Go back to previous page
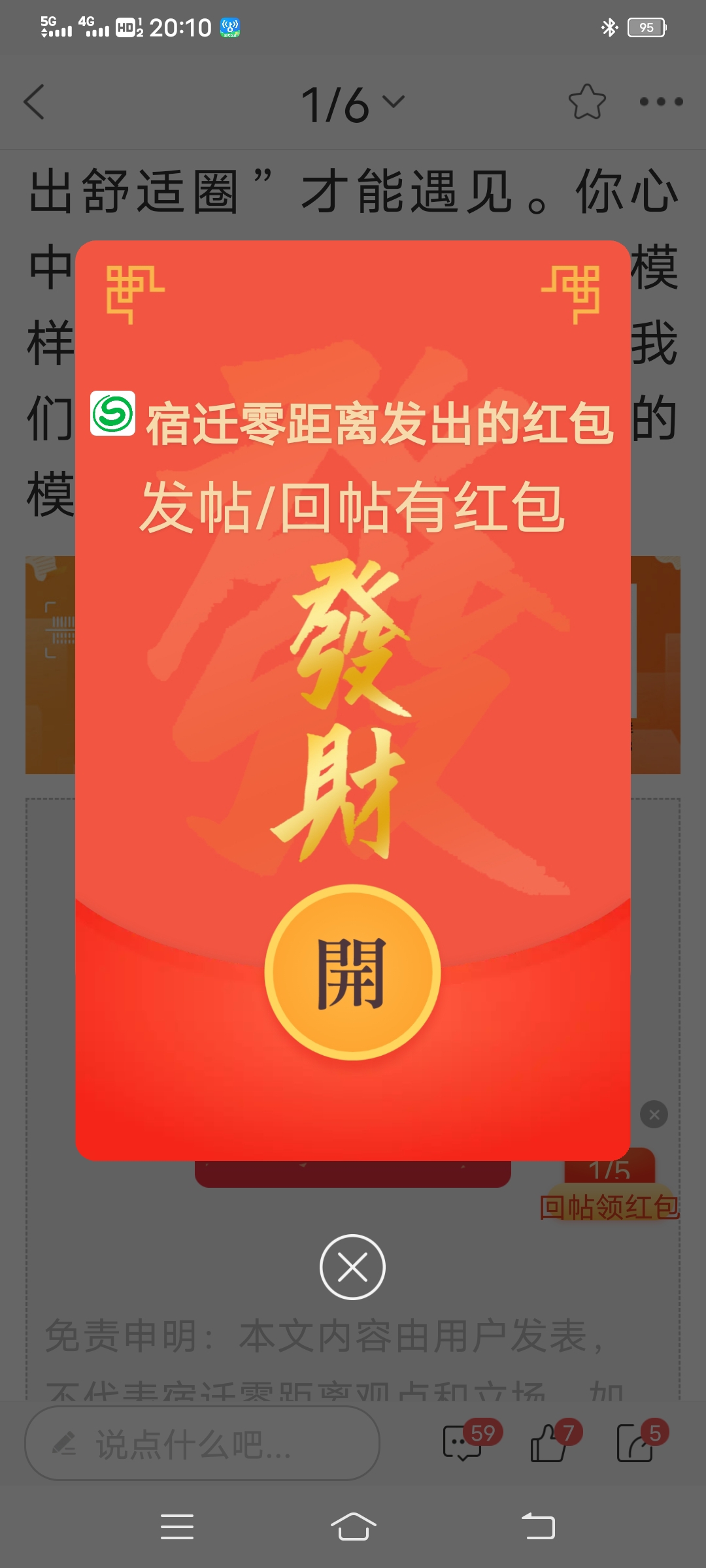Viewport: 706px width, 1568px height. coord(34,103)
